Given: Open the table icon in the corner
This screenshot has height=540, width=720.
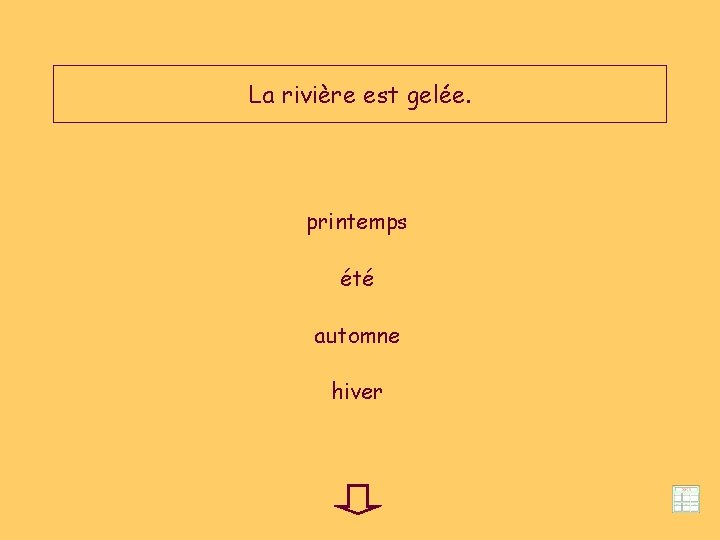Looking at the screenshot, I should (686, 499).
